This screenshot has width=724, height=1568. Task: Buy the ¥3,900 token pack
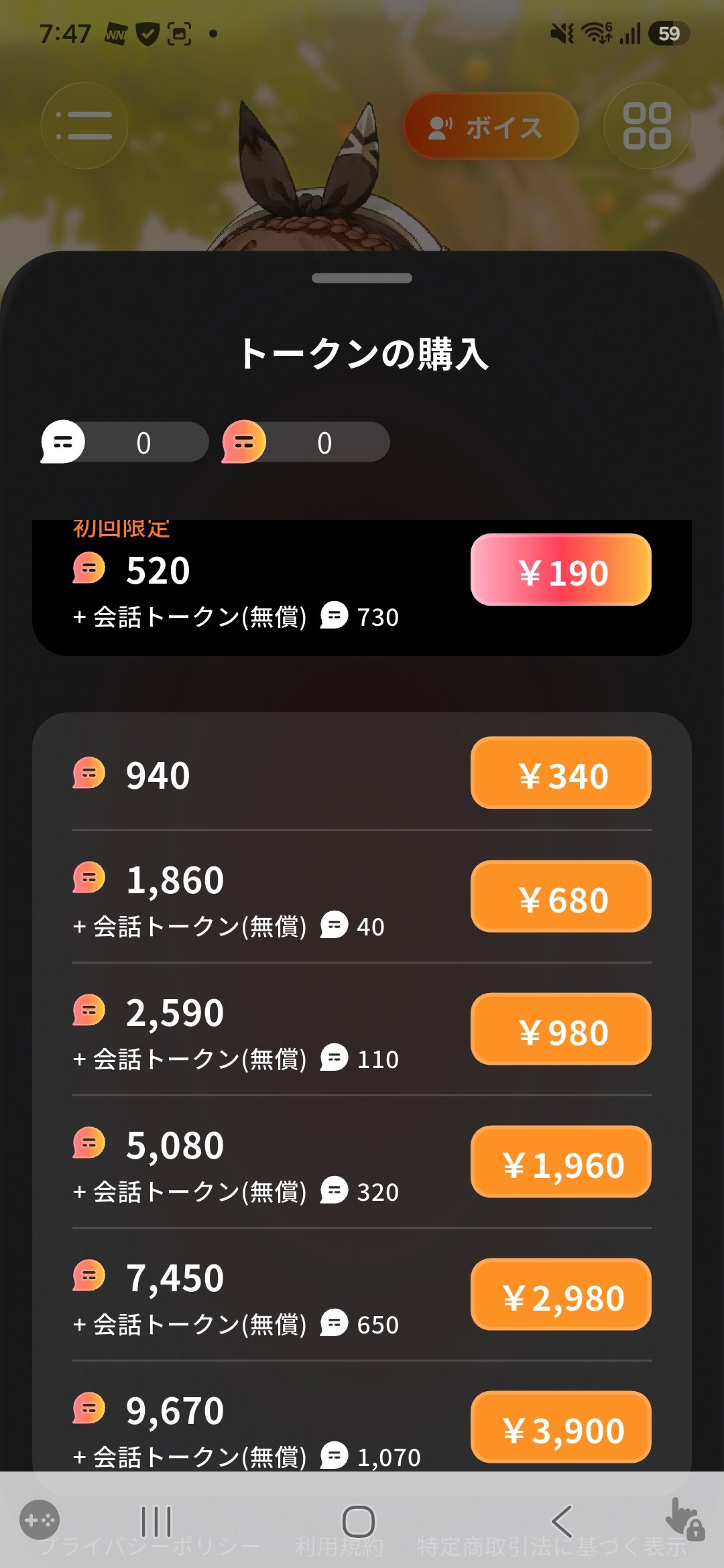coord(561,1427)
